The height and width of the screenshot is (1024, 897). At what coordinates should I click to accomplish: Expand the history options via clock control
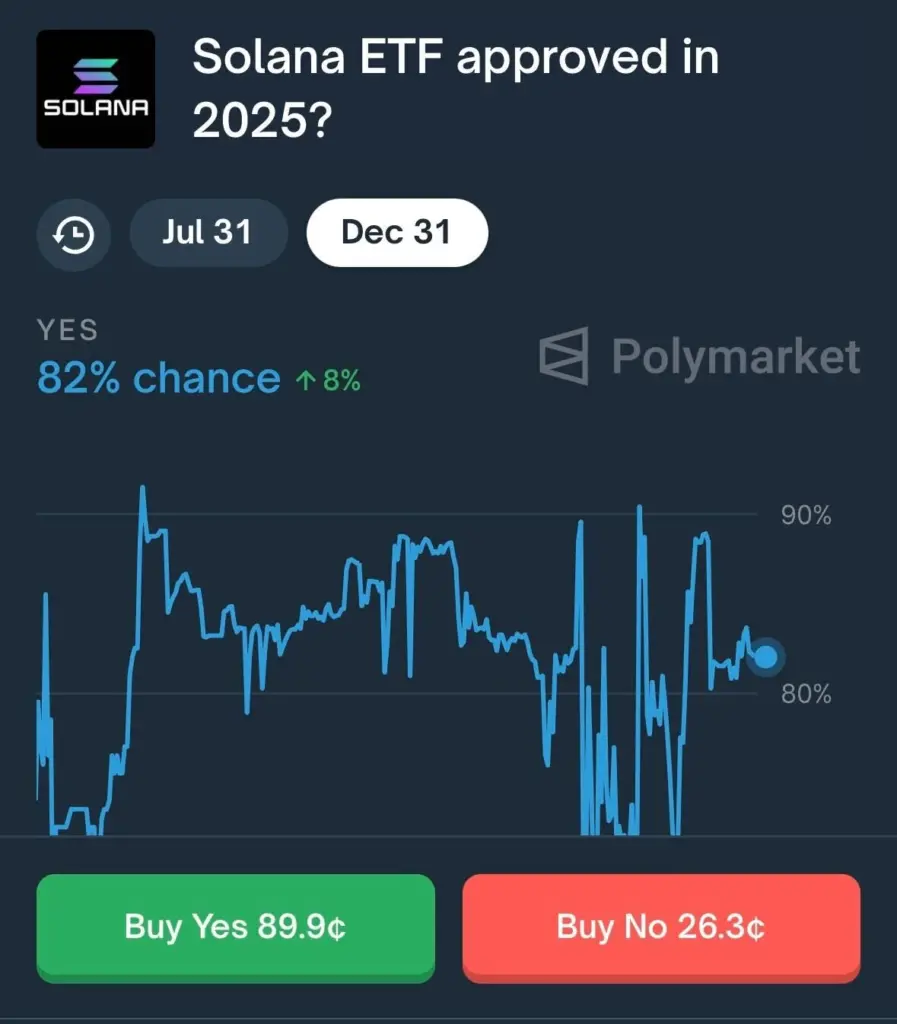tap(73, 232)
